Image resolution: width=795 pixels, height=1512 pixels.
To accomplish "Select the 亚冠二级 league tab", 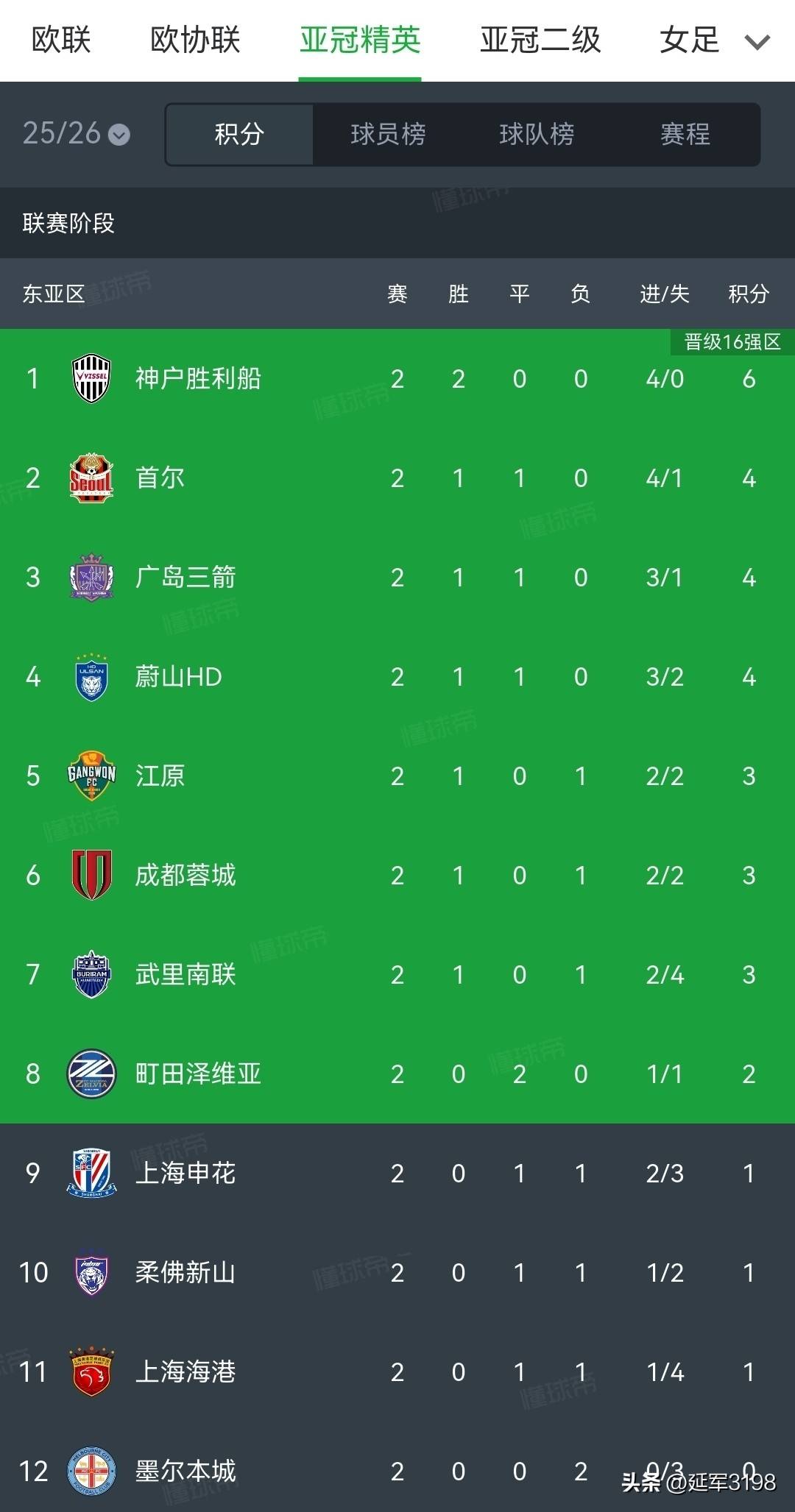I will (x=540, y=40).
